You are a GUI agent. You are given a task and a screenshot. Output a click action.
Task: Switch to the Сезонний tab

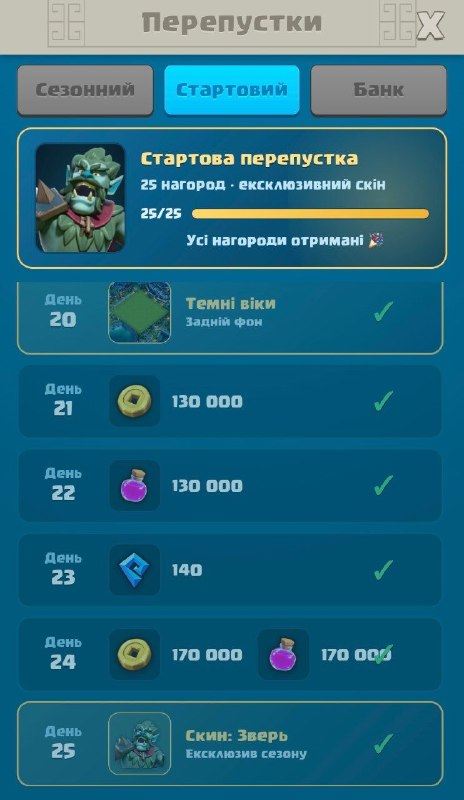(x=85, y=90)
